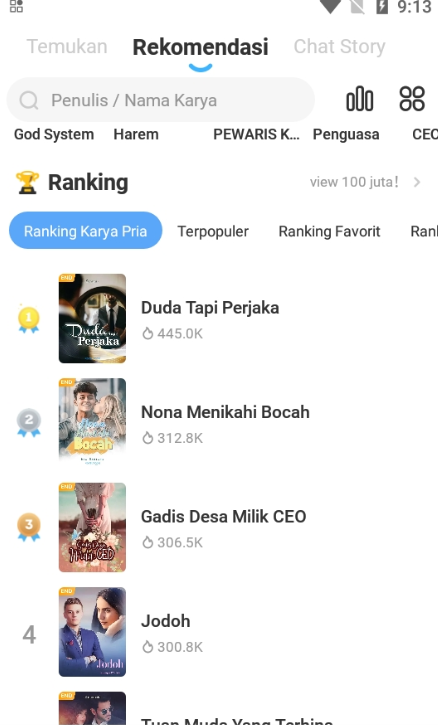
Task: Open the categories grid icon
Action: click(x=412, y=99)
